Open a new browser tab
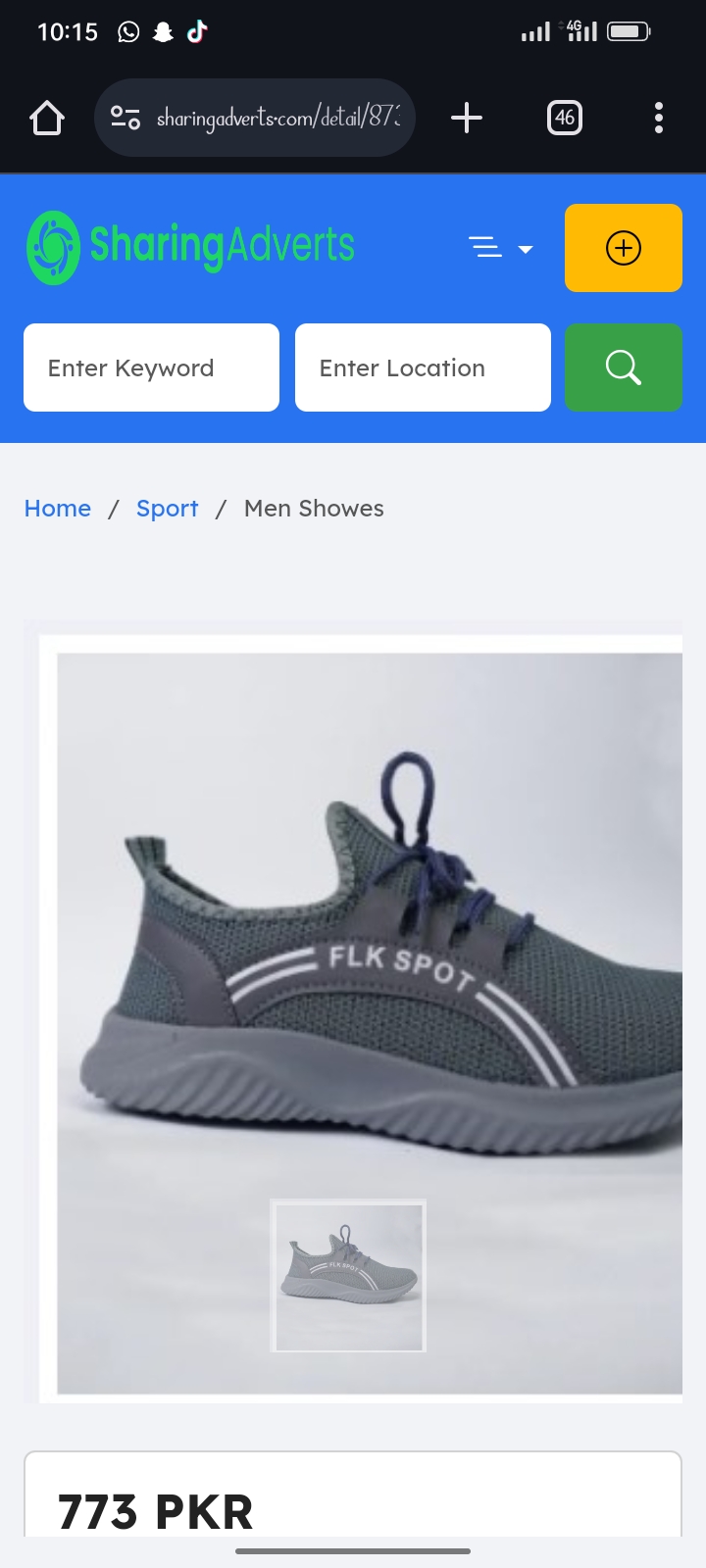The width and height of the screenshot is (706, 1568). click(x=467, y=119)
